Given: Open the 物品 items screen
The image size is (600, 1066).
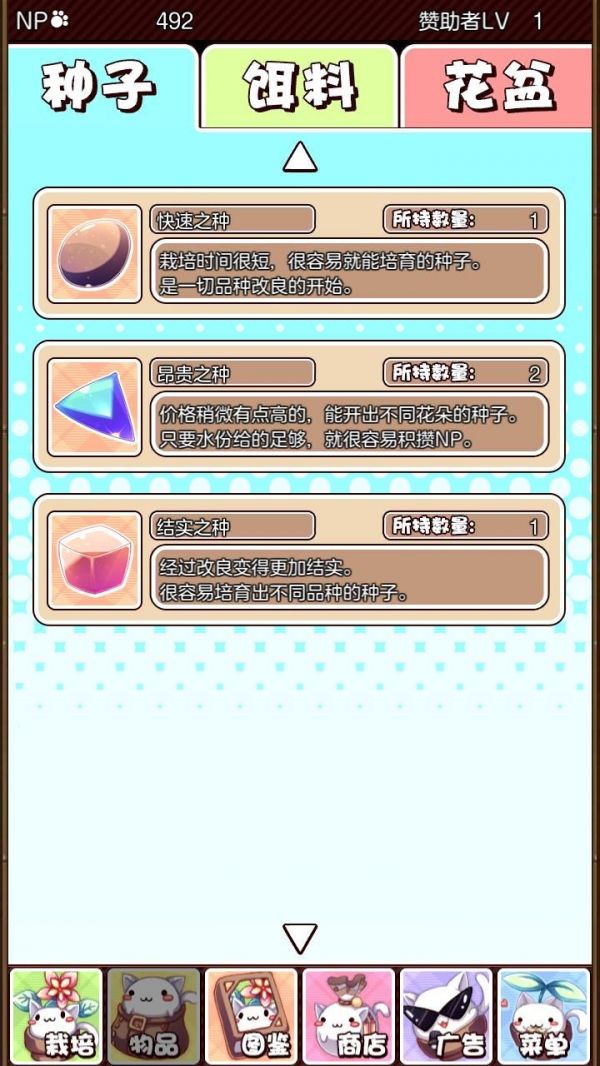Looking at the screenshot, I should pos(153,1015).
